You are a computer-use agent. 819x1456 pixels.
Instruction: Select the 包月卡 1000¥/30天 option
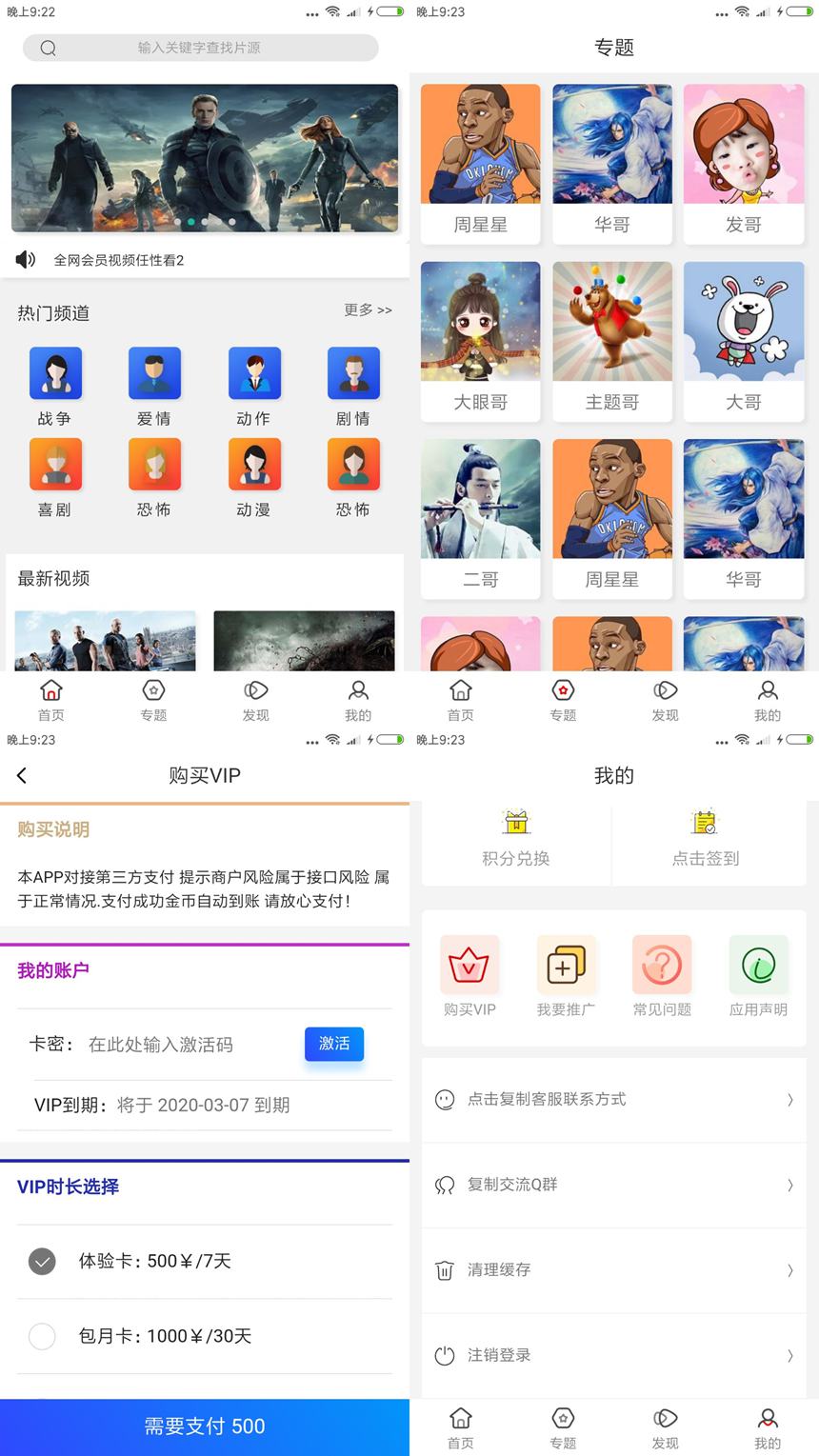(x=42, y=1336)
